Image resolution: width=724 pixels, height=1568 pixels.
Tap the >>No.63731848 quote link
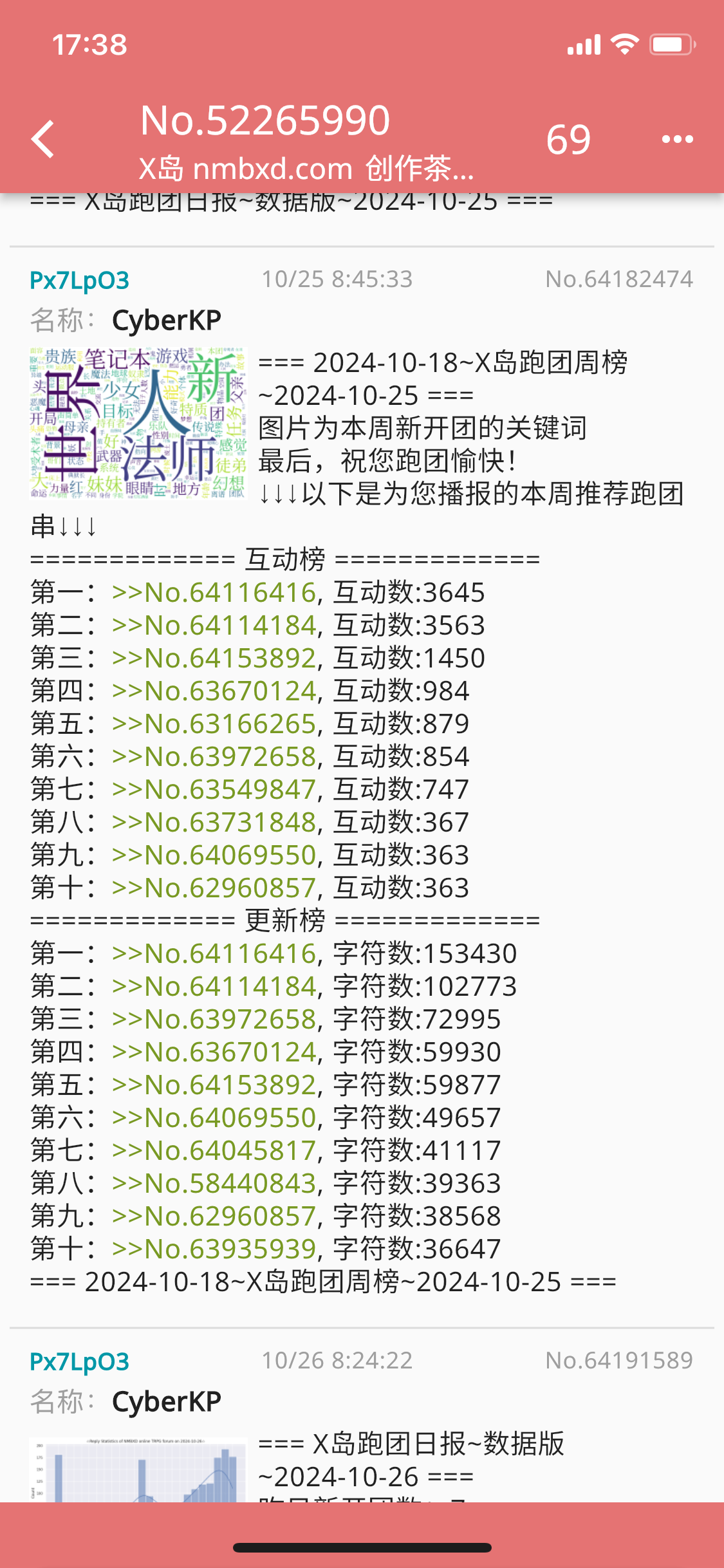coord(214,822)
